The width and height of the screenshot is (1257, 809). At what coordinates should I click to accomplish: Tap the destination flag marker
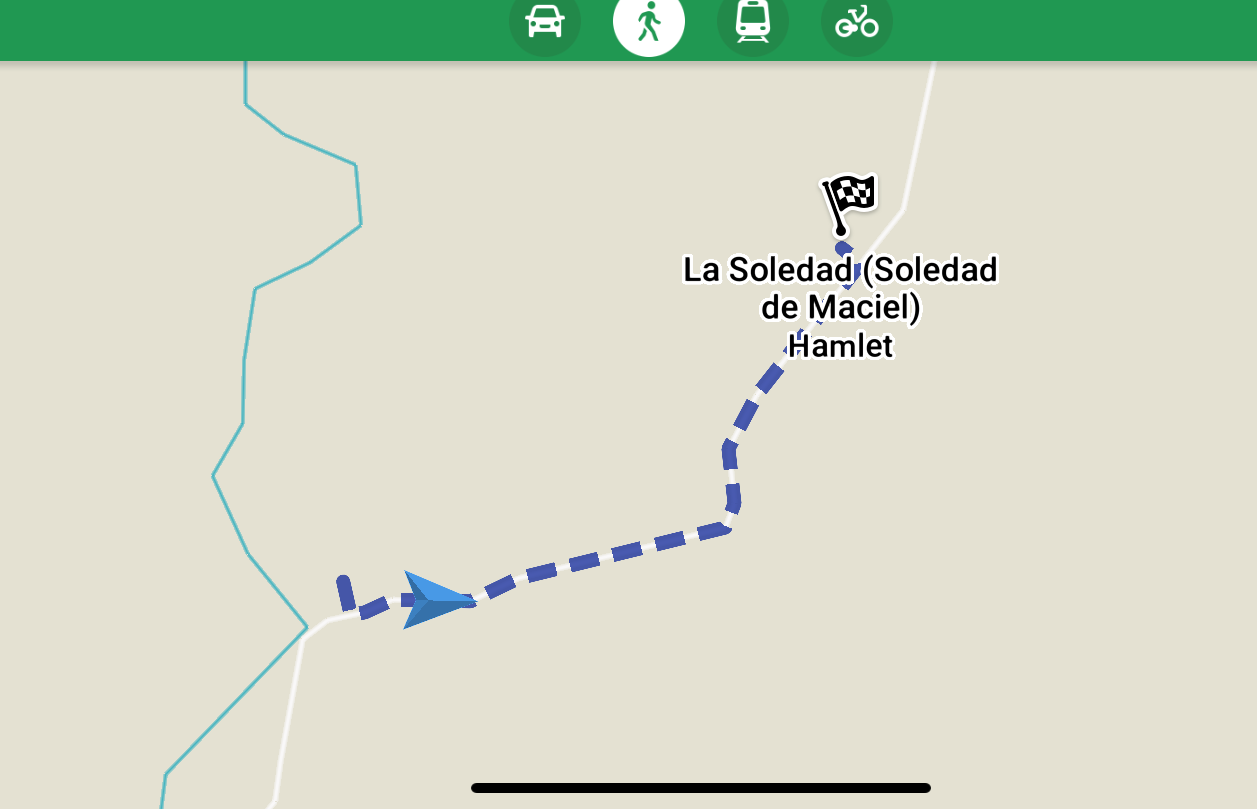(x=850, y=198)
